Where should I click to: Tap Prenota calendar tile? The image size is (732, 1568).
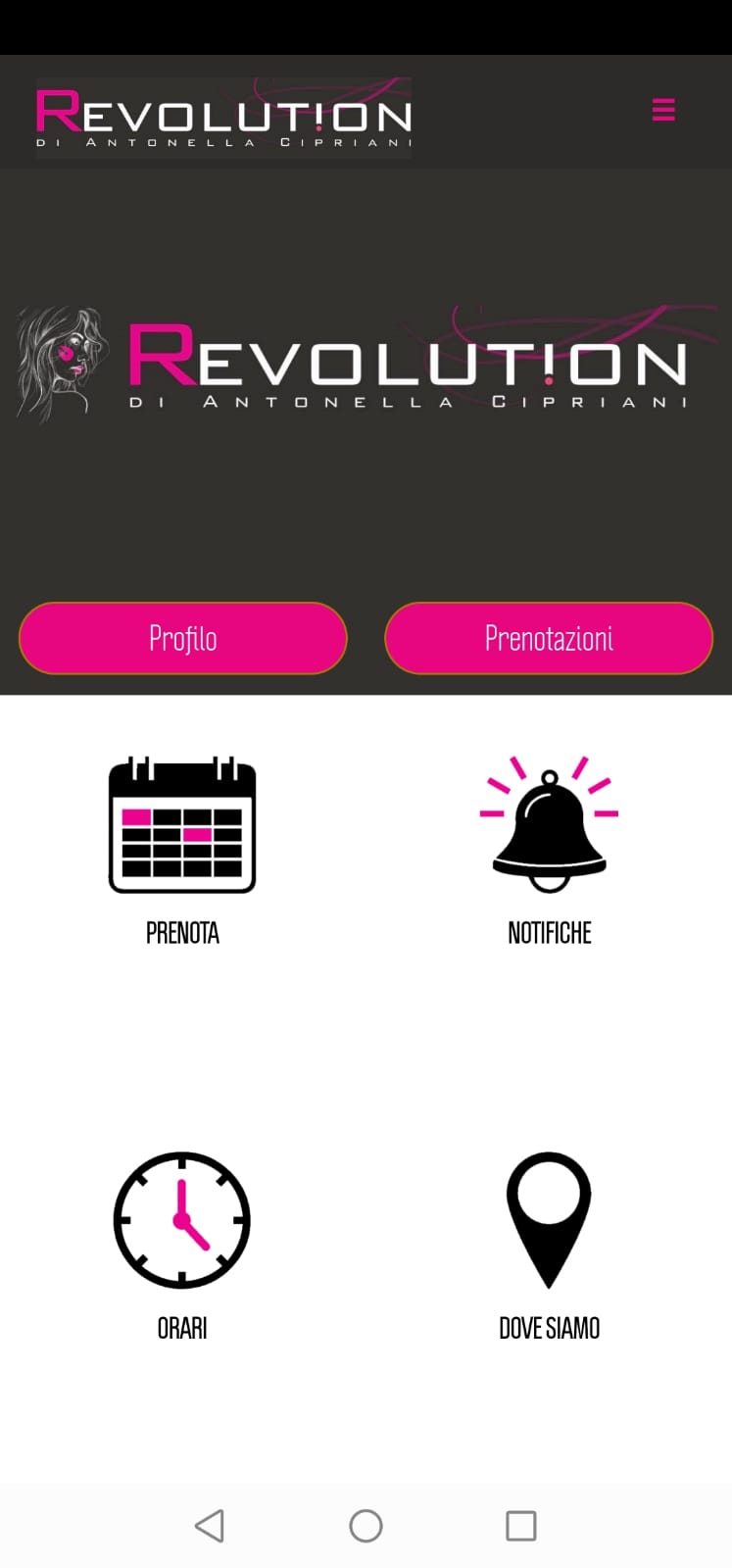[x=182, y=851]
